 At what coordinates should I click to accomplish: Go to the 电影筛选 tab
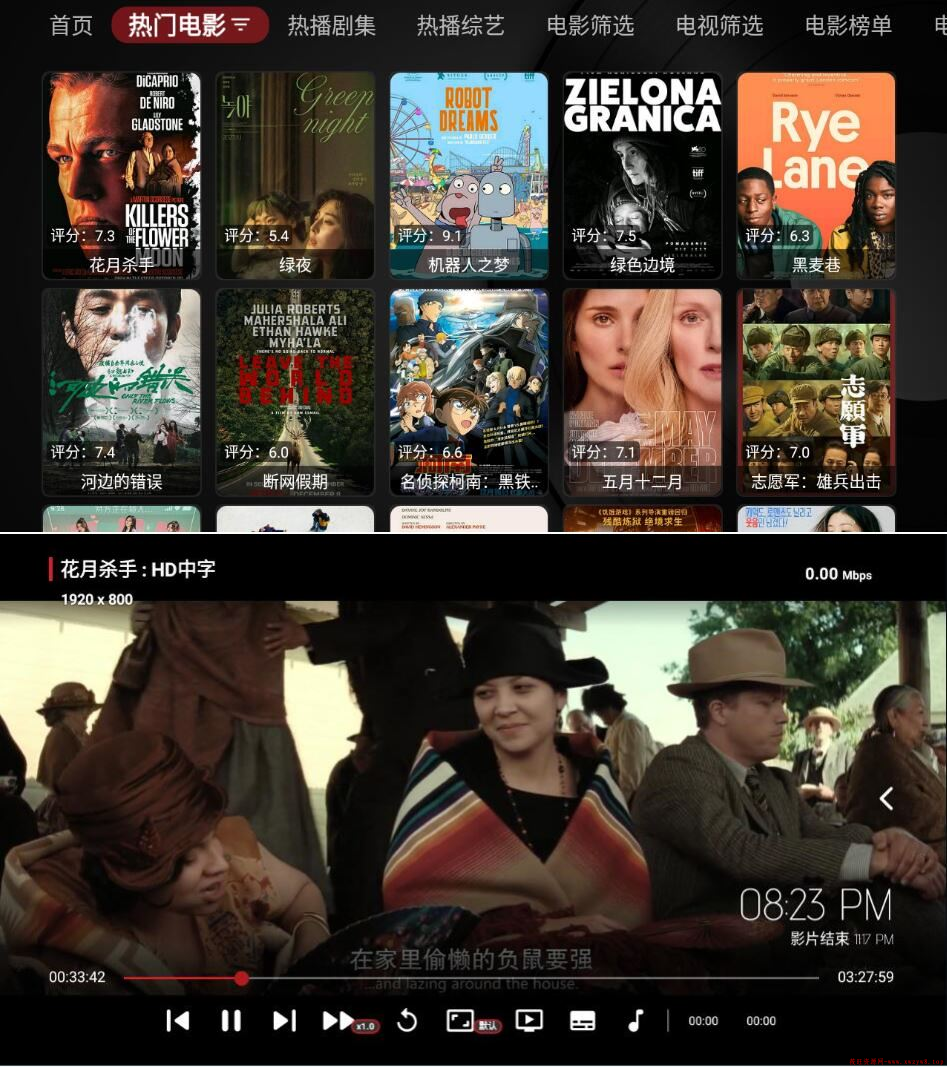click(590, 26)
